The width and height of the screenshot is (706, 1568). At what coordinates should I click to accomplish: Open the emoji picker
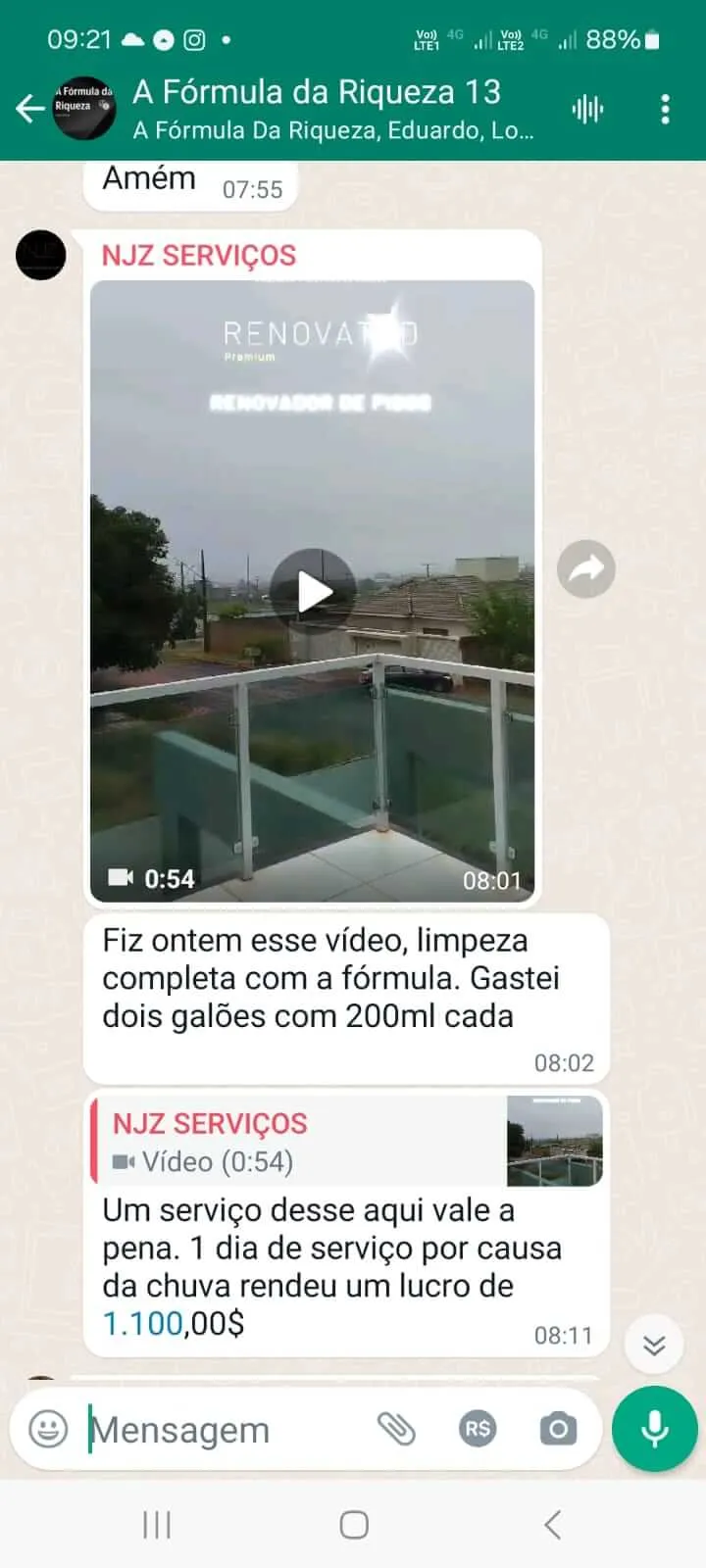tap(48, 1429)
